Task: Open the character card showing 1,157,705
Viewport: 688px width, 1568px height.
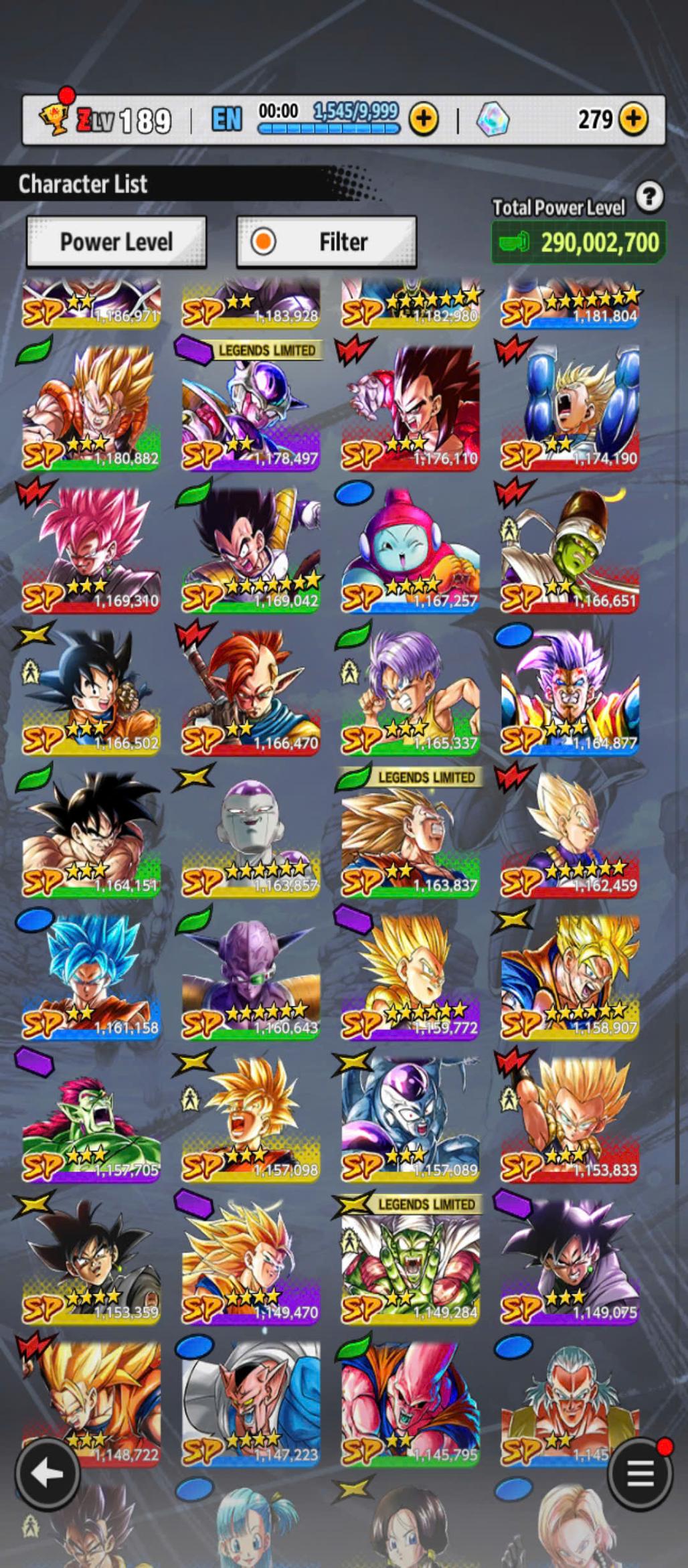Action: [x=91, y=1119]
